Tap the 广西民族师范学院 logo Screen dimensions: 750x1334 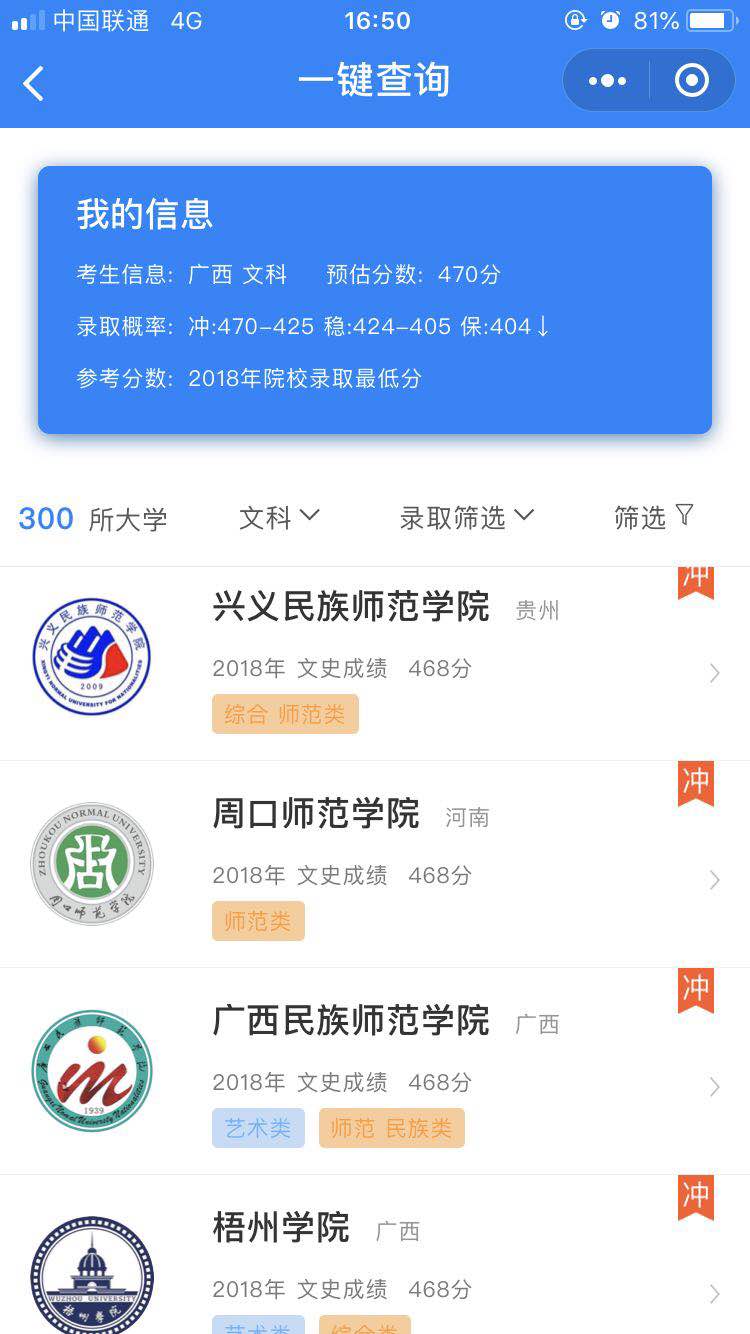[91, 1069]
